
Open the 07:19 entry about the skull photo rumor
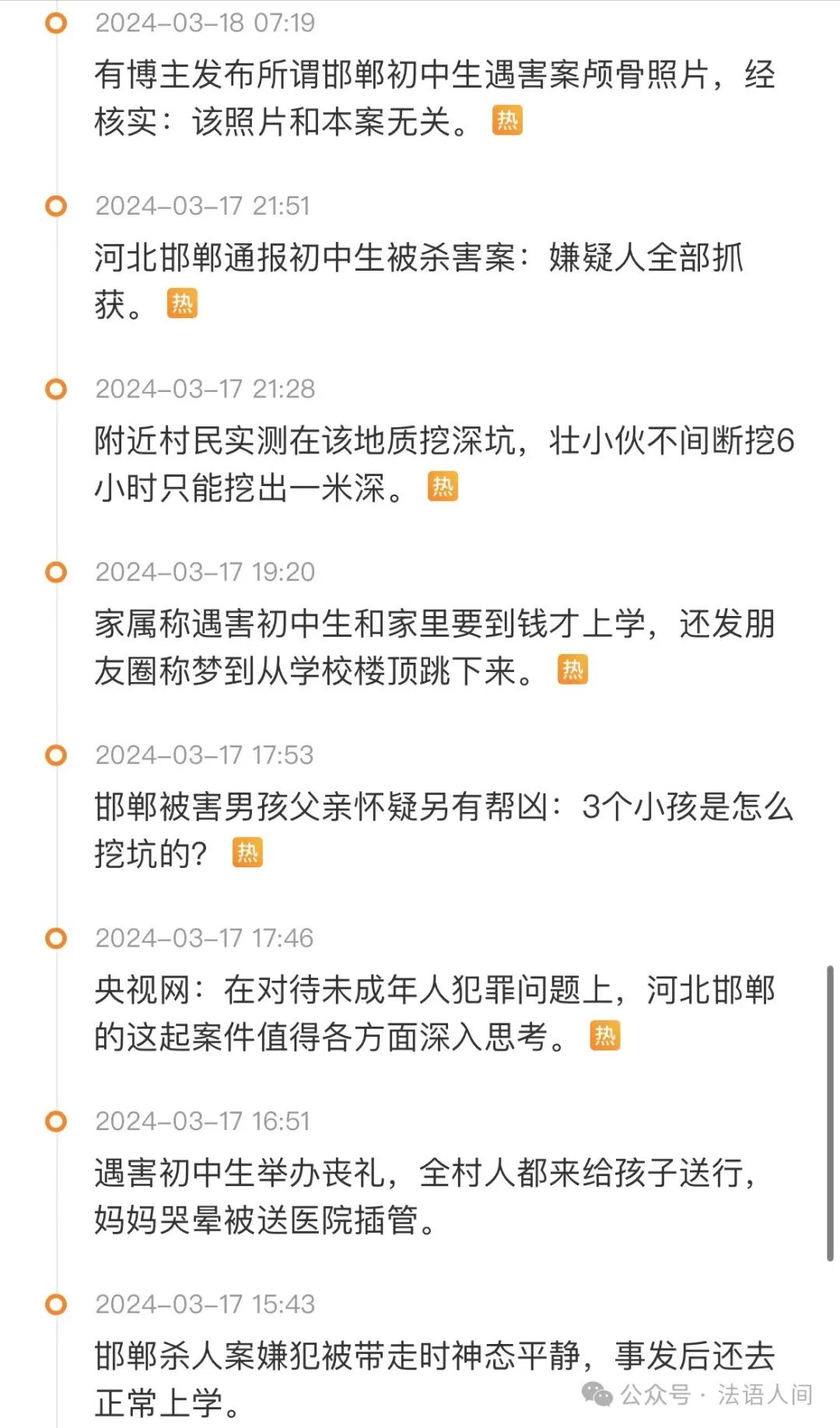(436, 98)
